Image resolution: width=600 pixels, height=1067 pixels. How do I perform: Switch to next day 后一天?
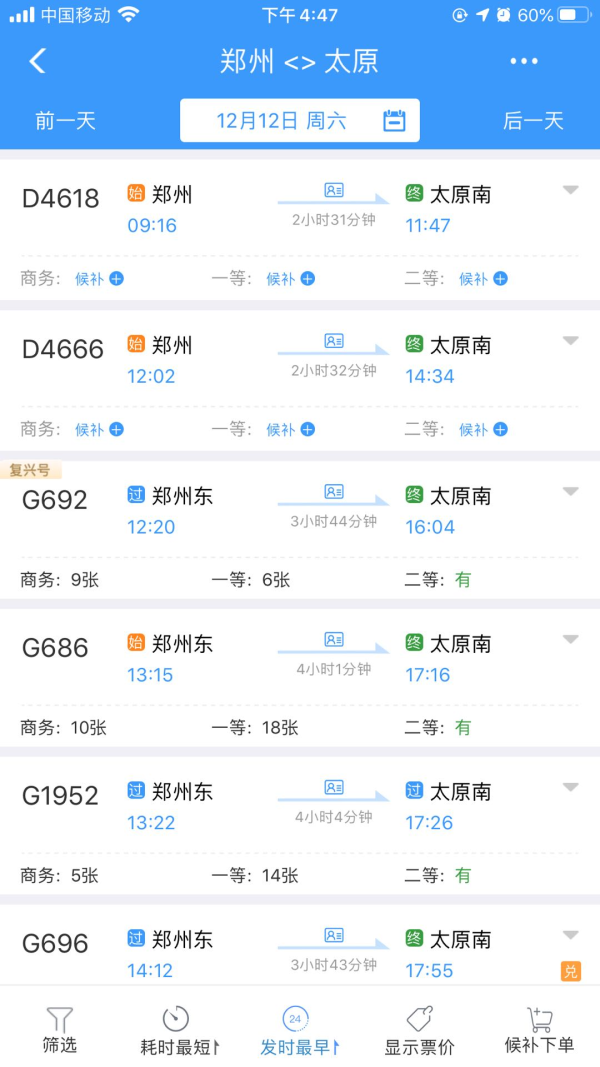click(x=533, y=121)
